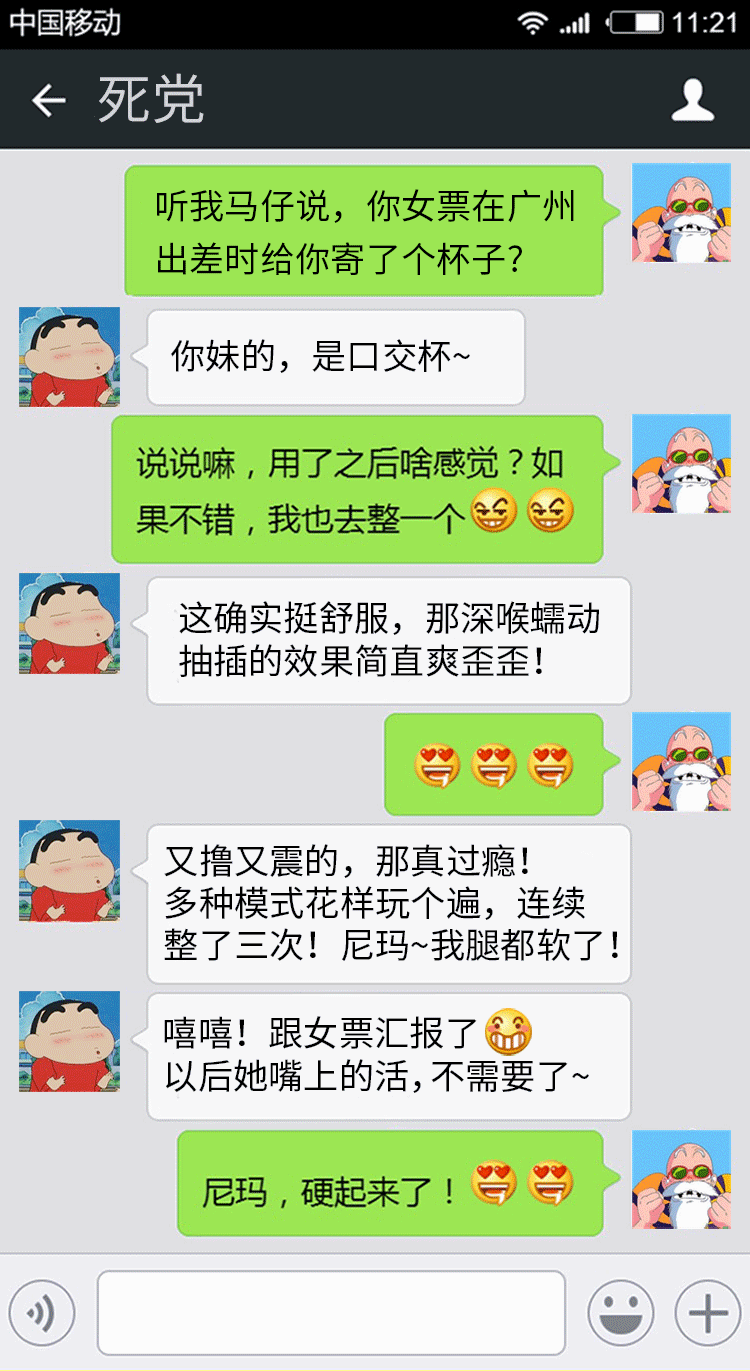Tap the avatar beside 你妹的 message
This screenshot has height=1371, width=750.
pos(69,357)
